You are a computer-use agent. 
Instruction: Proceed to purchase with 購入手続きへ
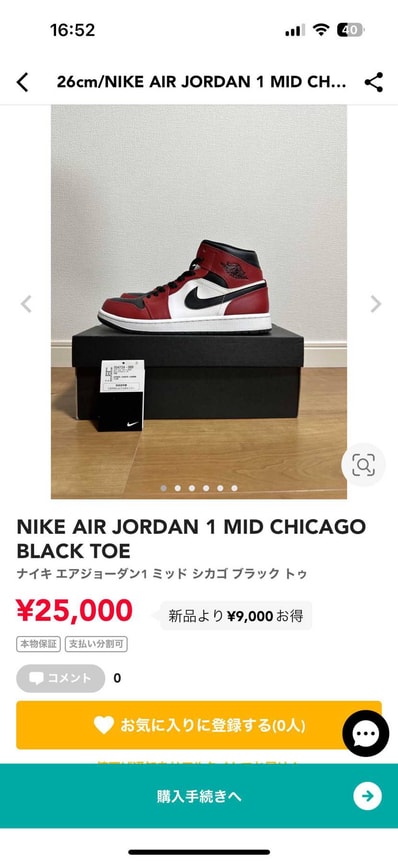coord(199,796)
